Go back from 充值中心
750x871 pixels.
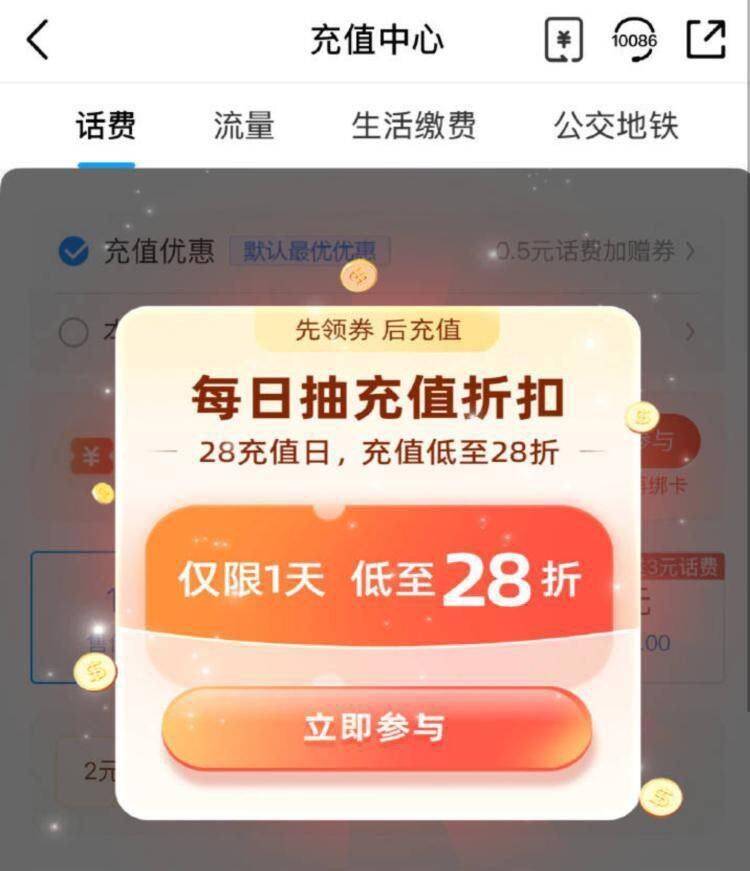[x=38, y=41]
